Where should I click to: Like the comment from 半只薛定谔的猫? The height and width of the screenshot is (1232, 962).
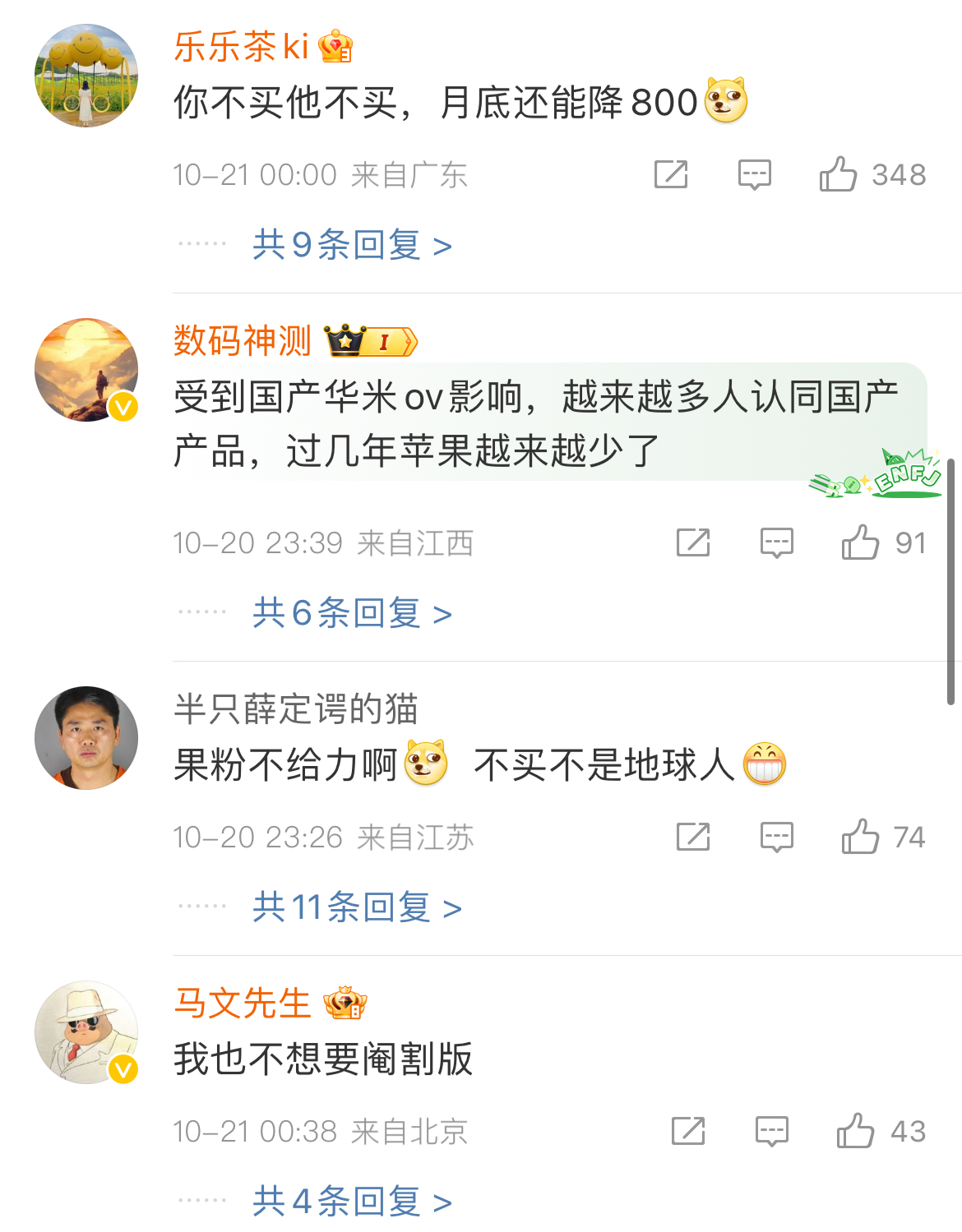click(x=860, y=837)
